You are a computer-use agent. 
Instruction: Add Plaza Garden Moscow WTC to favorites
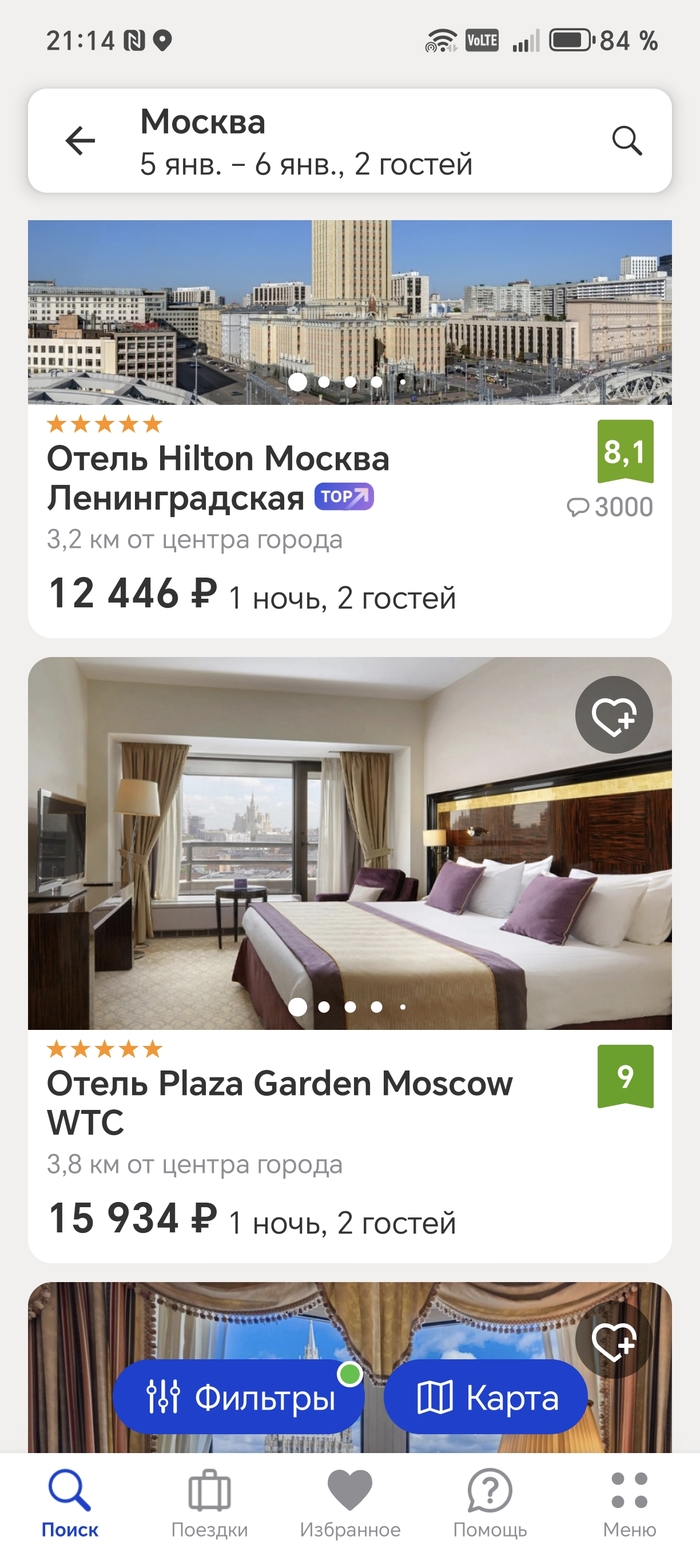click(614, 715)
